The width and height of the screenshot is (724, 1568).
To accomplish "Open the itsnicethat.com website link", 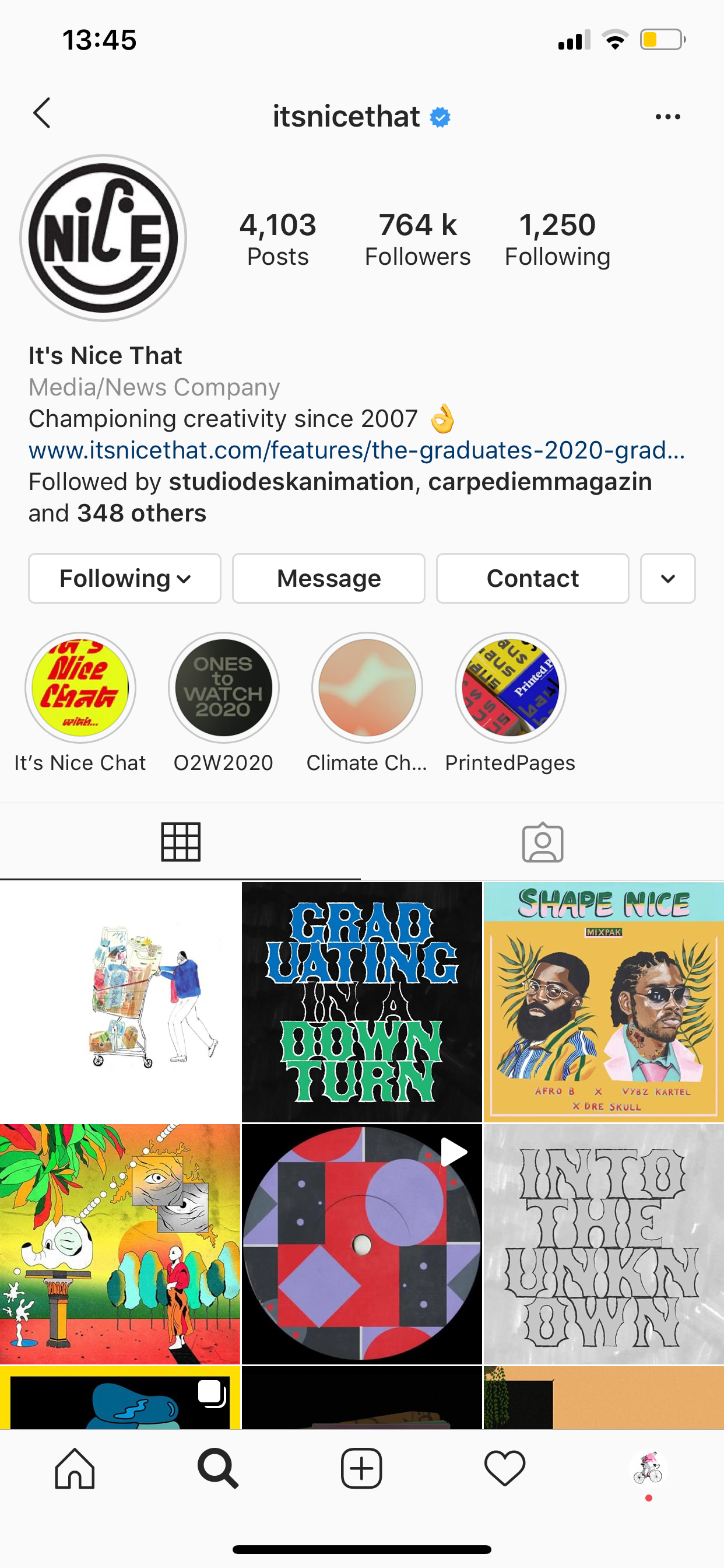I will pos(357,450).
